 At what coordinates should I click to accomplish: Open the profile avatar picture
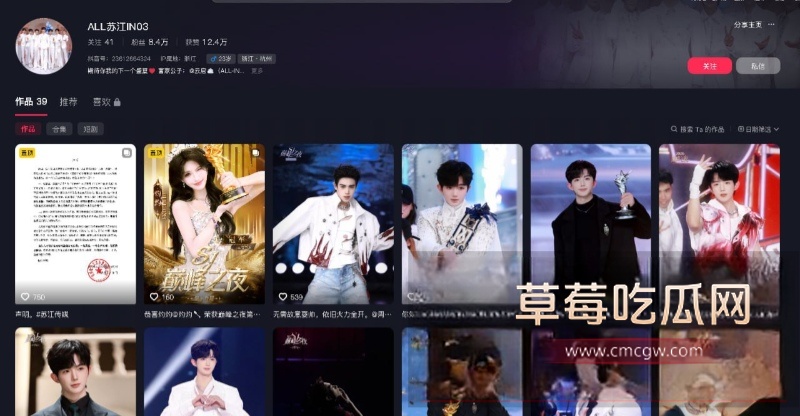43,45
